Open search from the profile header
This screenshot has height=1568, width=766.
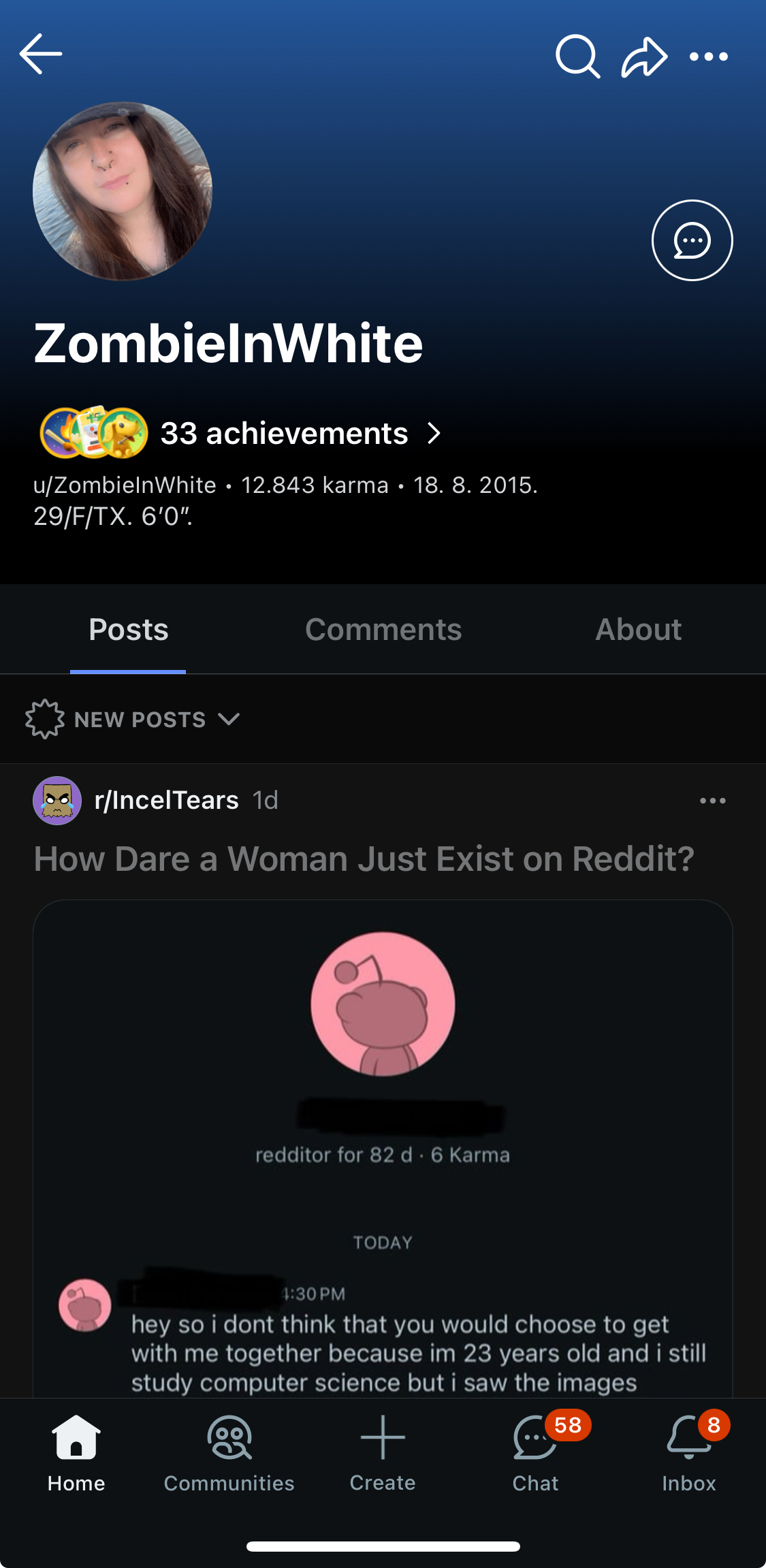click(577, 57)
